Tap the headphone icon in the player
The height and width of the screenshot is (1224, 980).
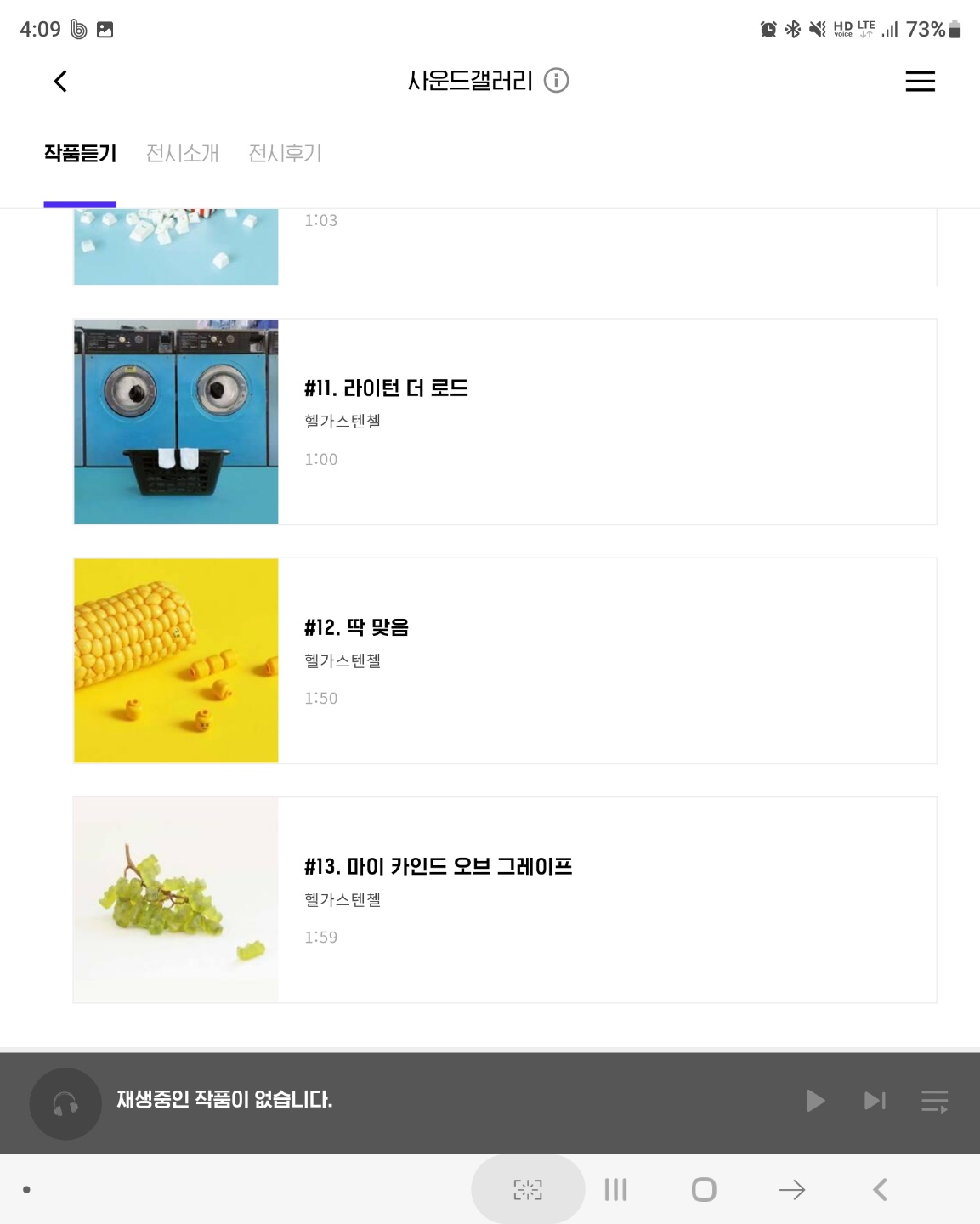pos(65,1103)
